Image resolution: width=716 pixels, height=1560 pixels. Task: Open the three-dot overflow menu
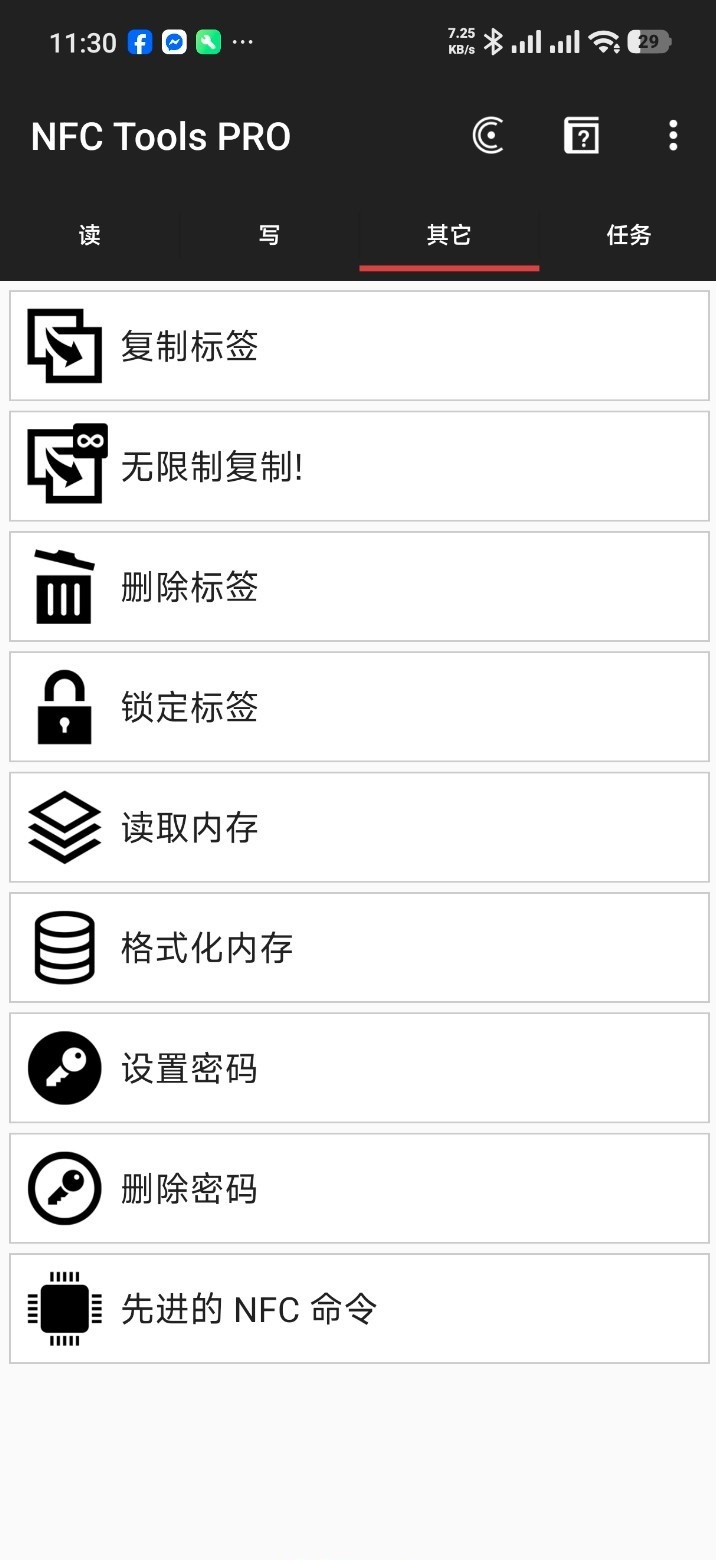(673, 136)
